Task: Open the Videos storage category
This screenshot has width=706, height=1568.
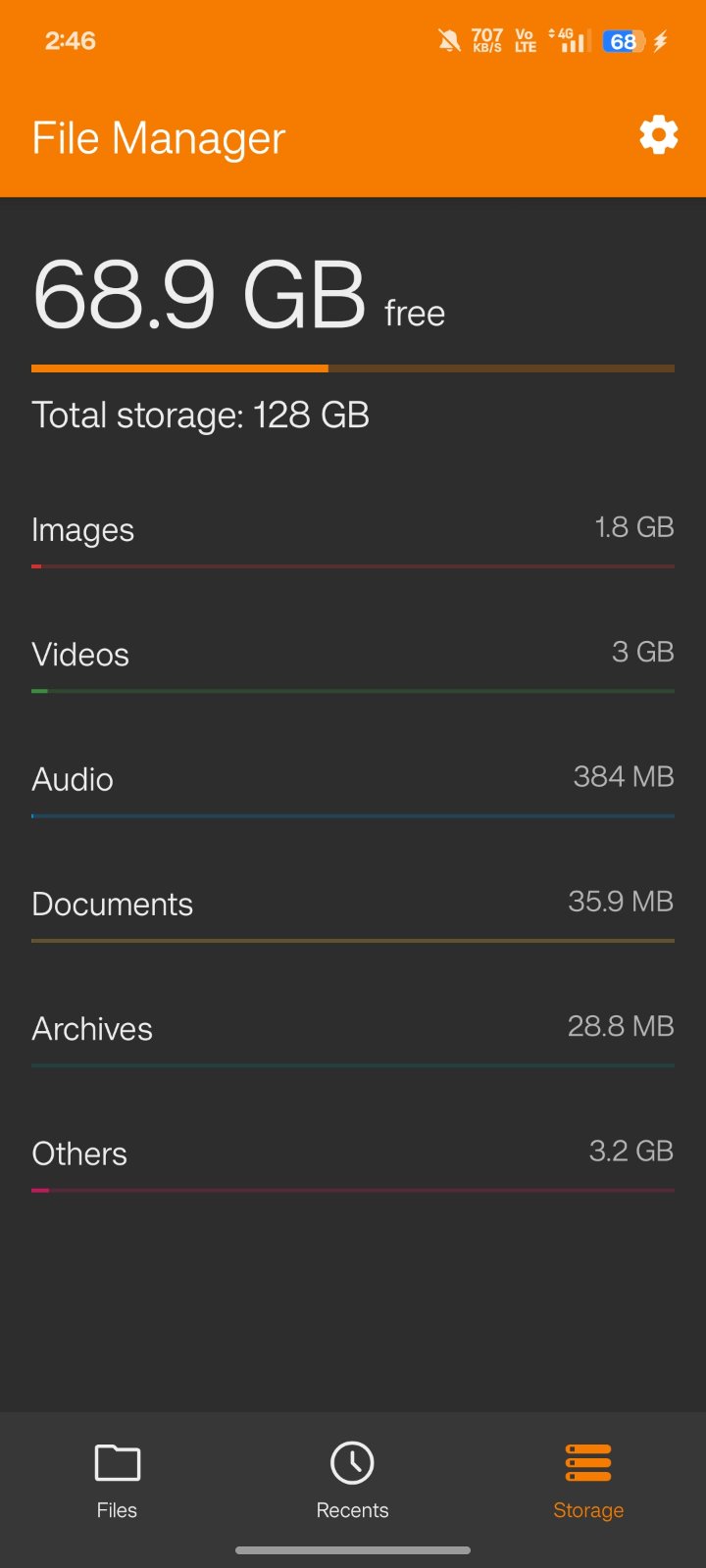Action: tap(352, 657)
